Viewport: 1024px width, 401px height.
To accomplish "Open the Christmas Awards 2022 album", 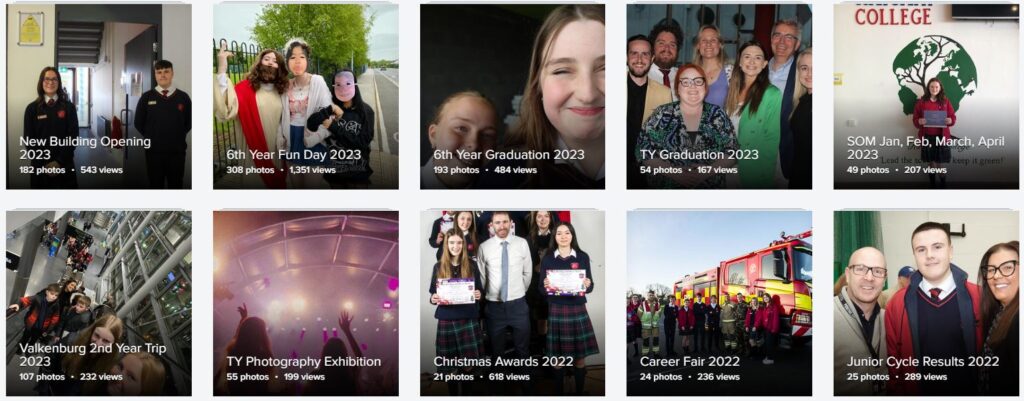I will point(512,302).
